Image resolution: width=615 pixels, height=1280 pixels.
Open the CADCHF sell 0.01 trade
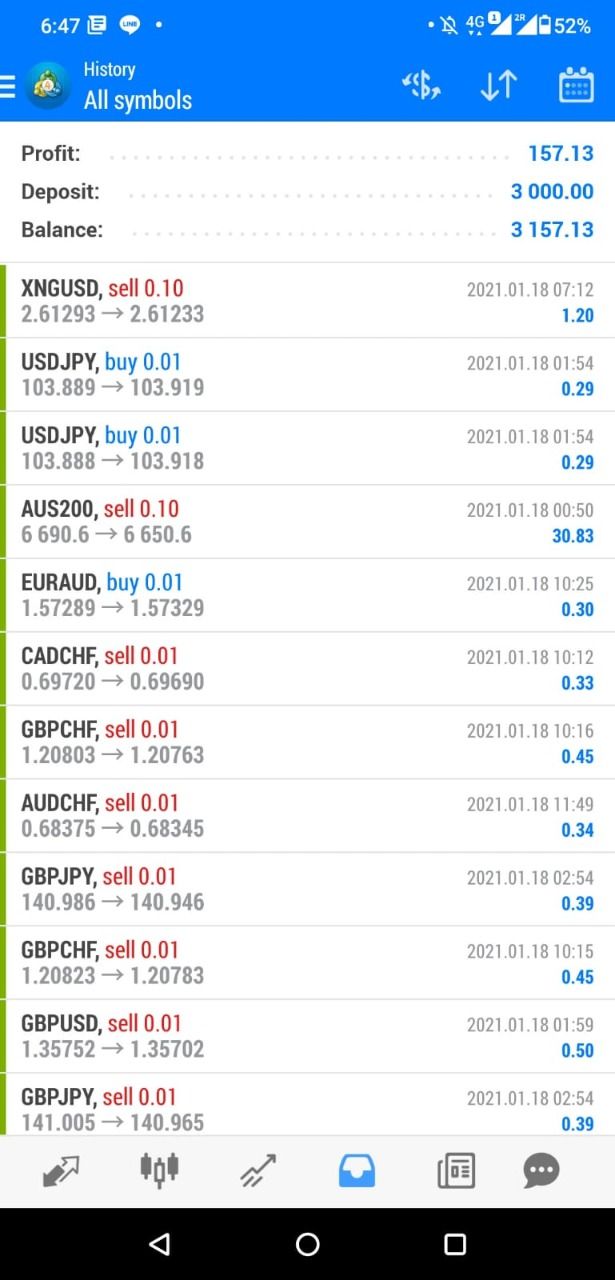pyautogui.click(x=307, y=669)
